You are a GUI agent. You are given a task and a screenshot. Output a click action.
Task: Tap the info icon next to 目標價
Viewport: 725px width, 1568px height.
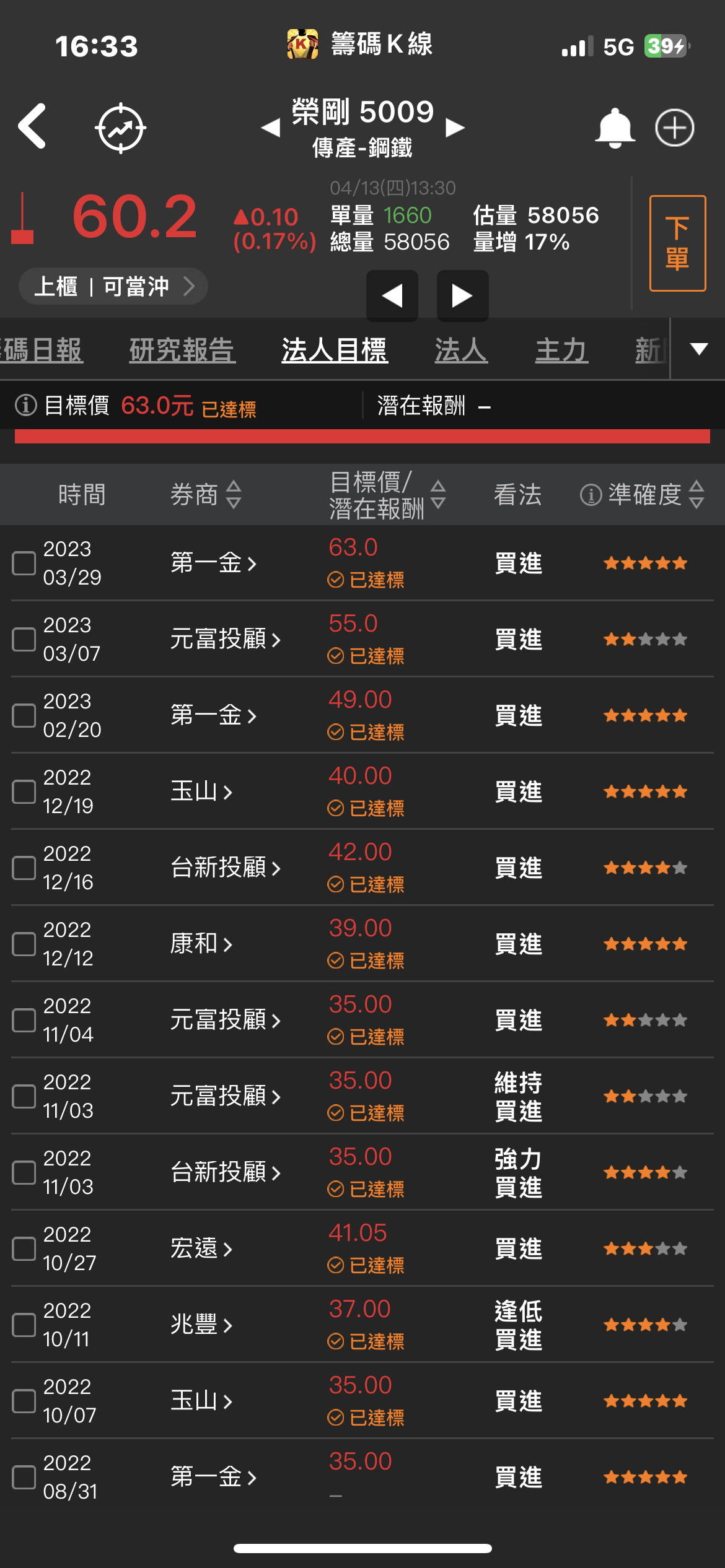[x=23, y=406]
